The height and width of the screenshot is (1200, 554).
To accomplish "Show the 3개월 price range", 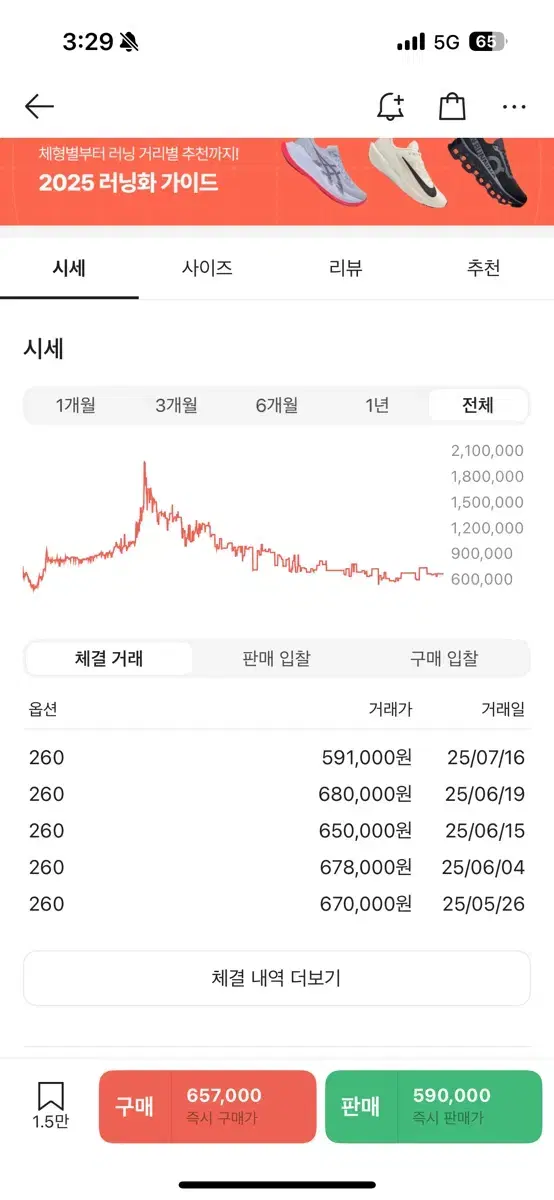I will coord(176,405).
